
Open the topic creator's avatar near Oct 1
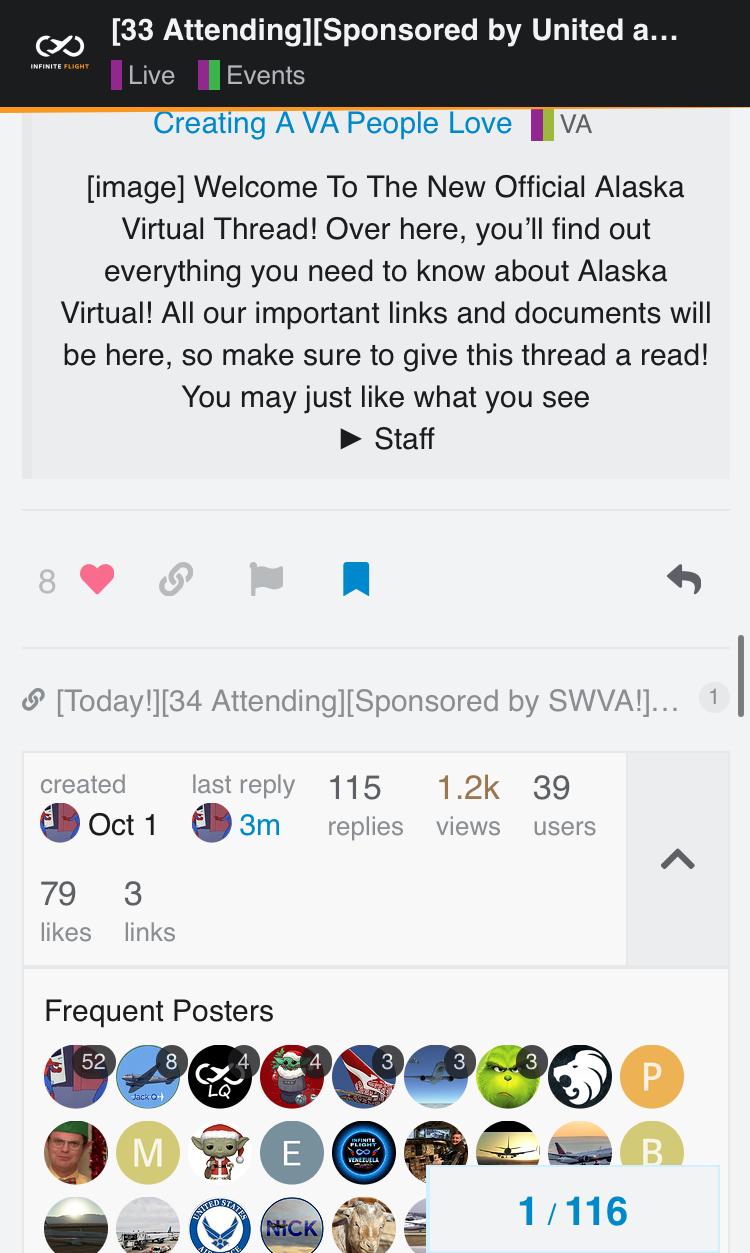(60, 825)
